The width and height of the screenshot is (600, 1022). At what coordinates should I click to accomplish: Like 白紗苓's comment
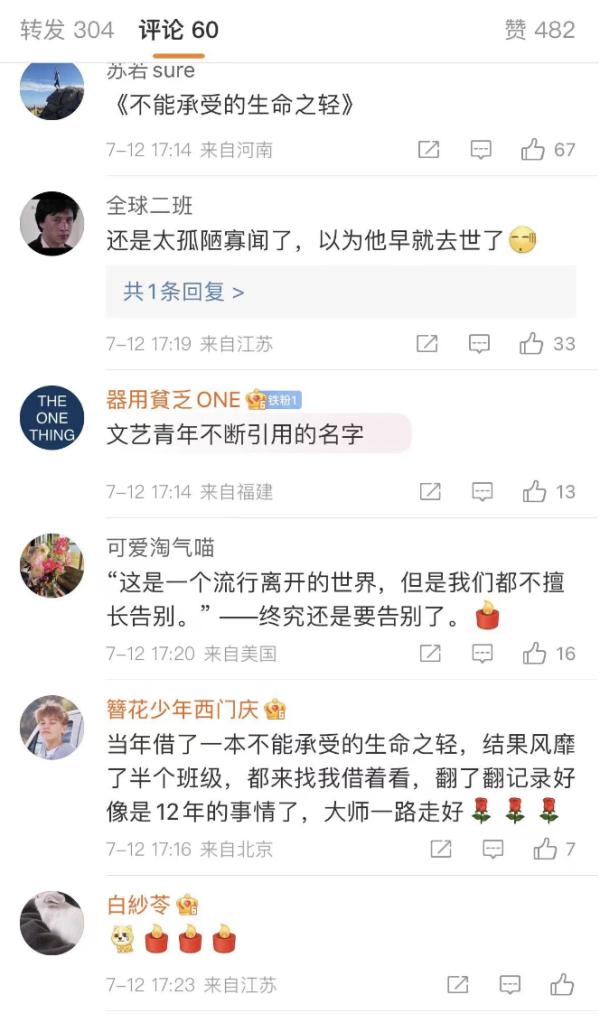pos(562,985)
